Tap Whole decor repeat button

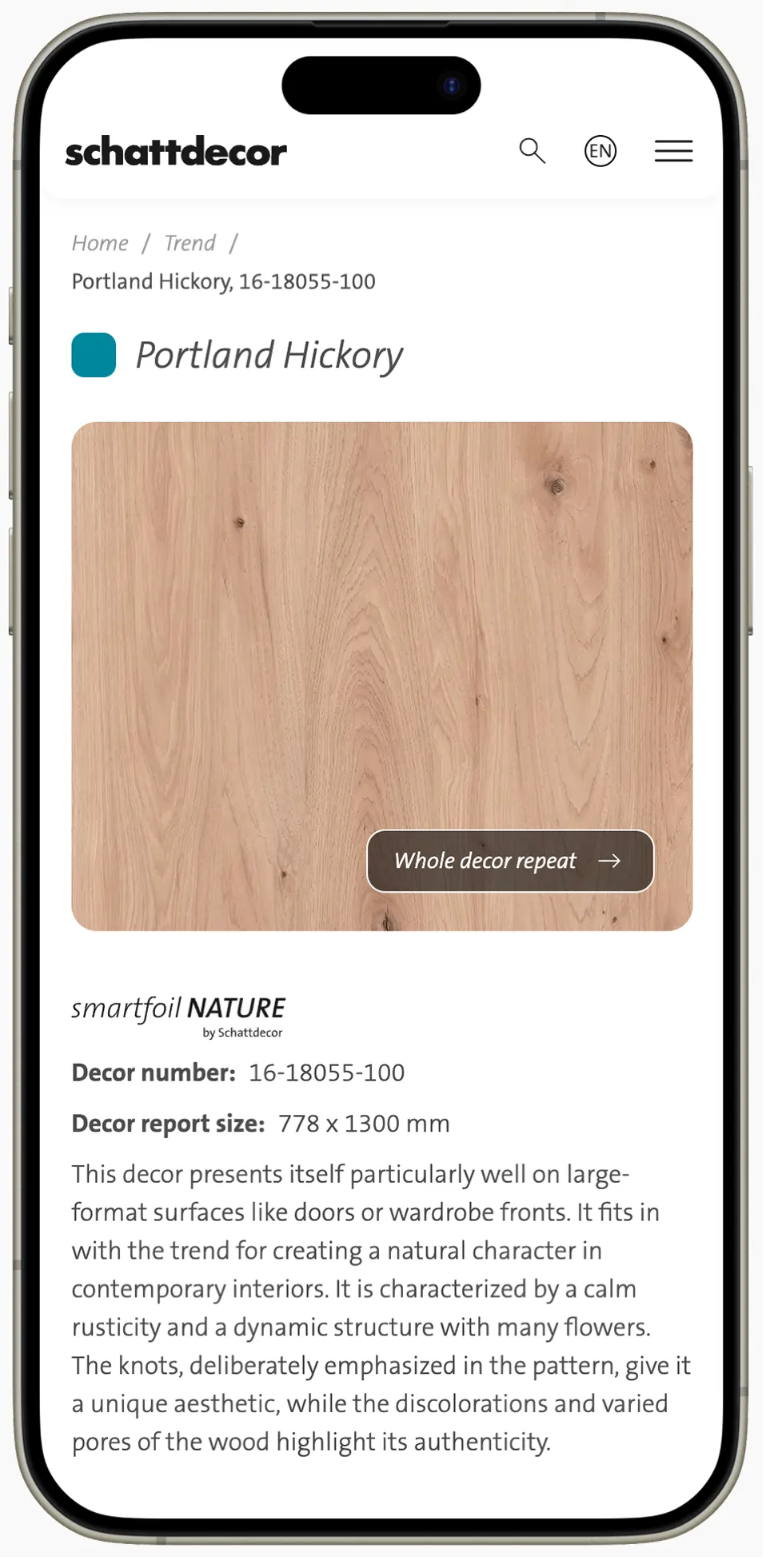pos(510,861)
